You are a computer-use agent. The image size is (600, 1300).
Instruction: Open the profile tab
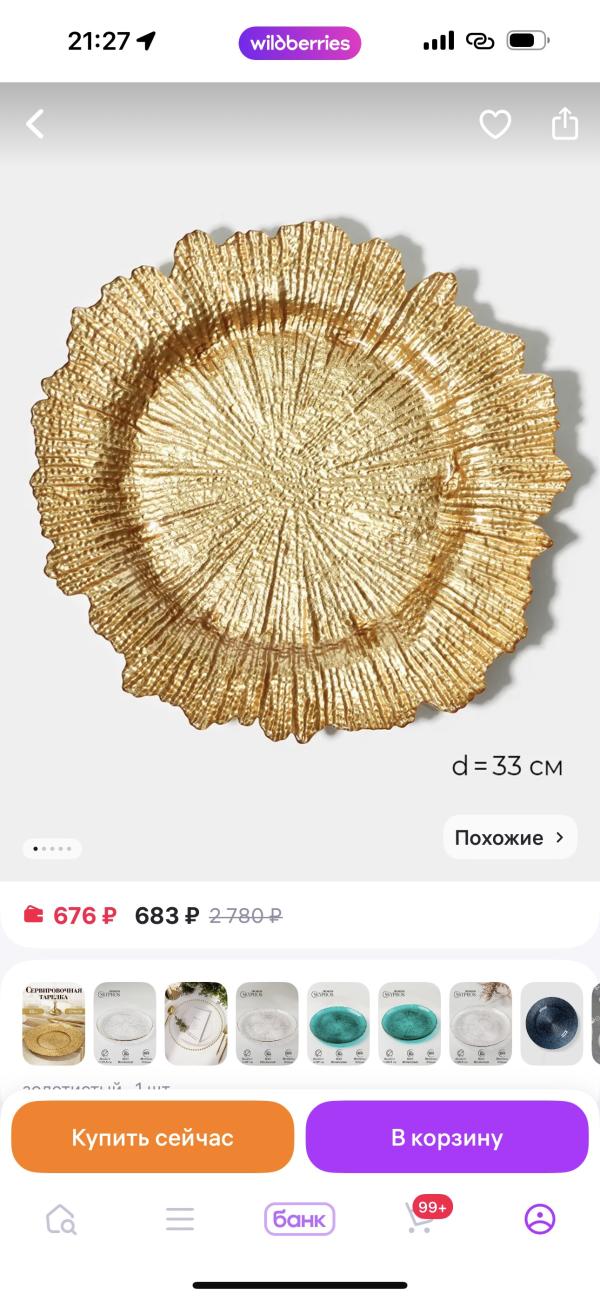click(x=539, y=1219)
